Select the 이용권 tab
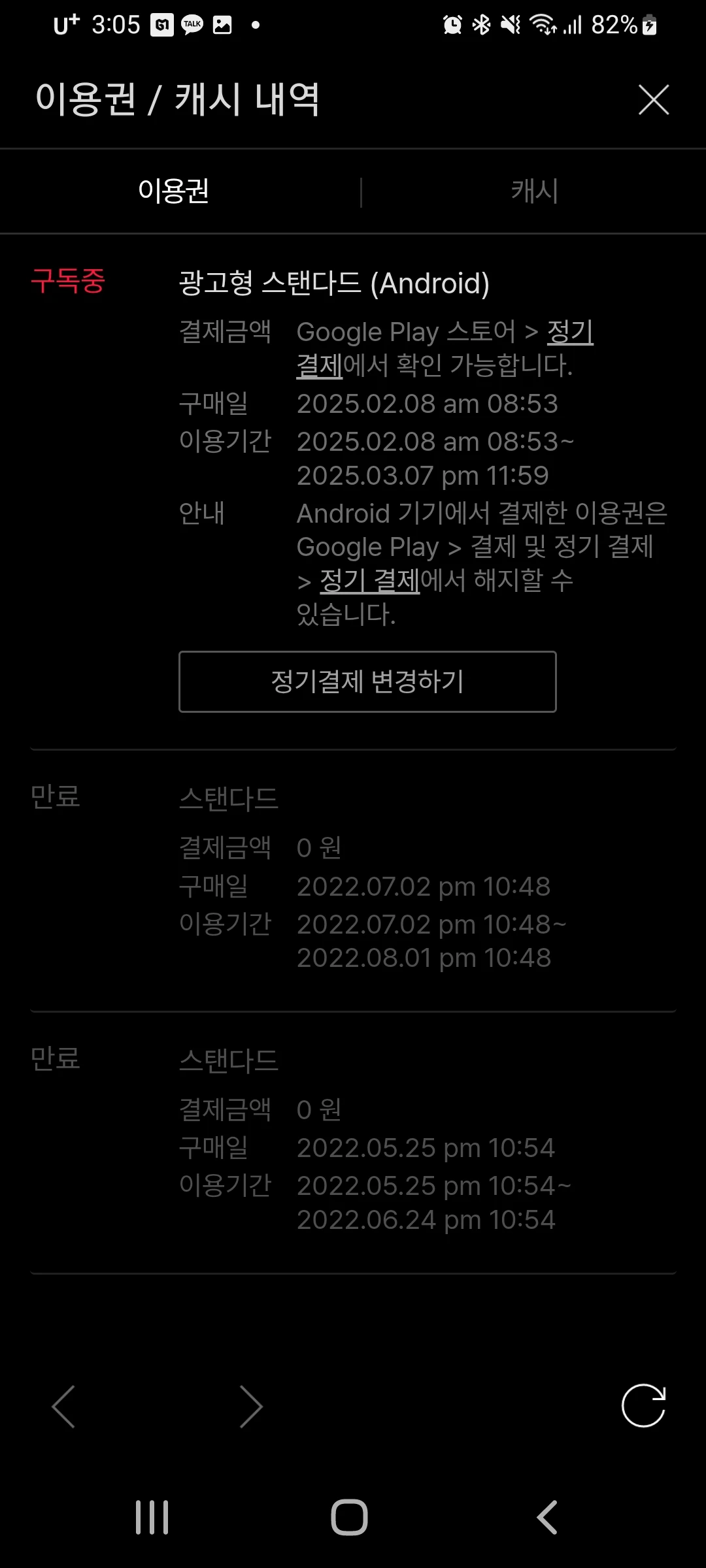This screenshot has height=1568, width=706. click(173, 191)
